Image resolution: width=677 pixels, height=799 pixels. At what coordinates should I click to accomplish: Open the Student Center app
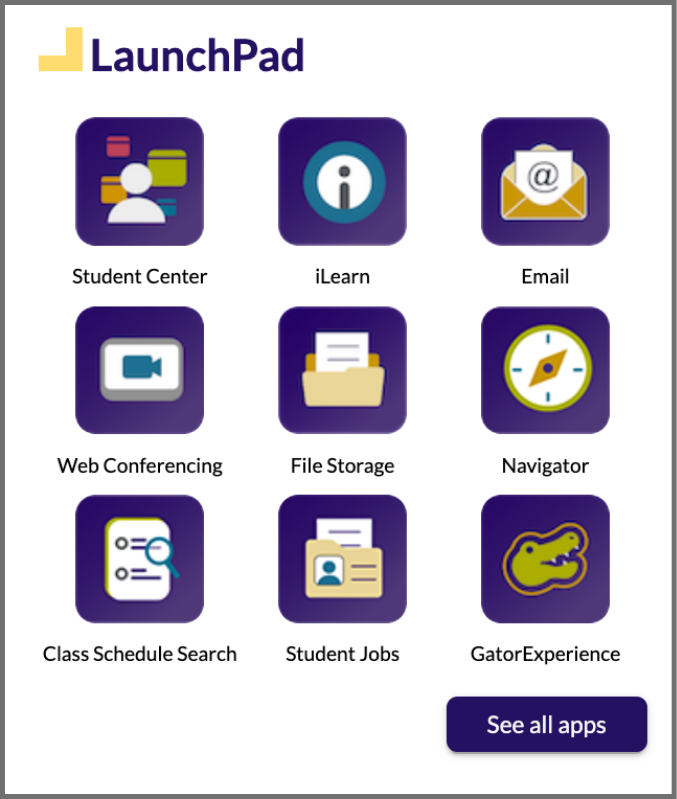[139, 181]
